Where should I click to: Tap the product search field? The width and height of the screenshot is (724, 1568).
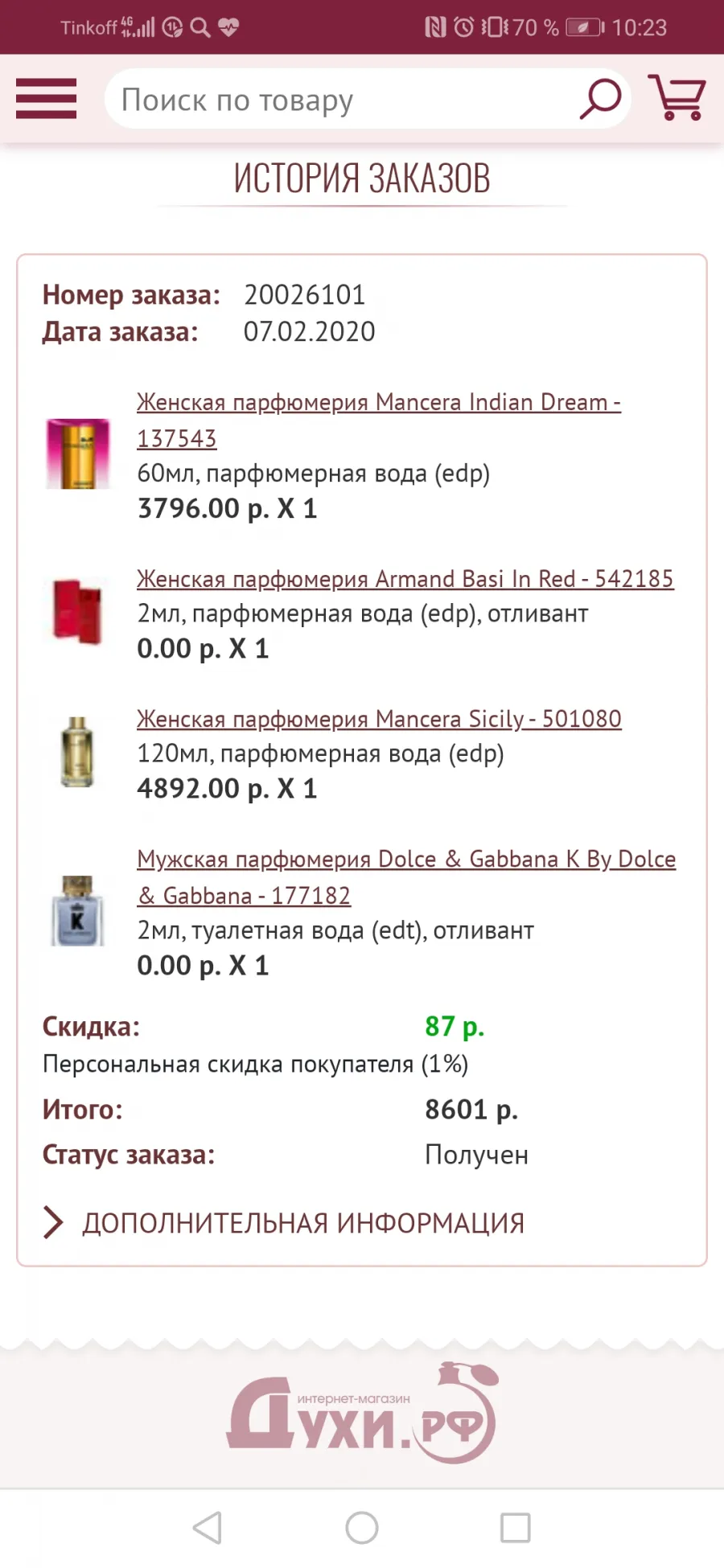pos(342,100)
